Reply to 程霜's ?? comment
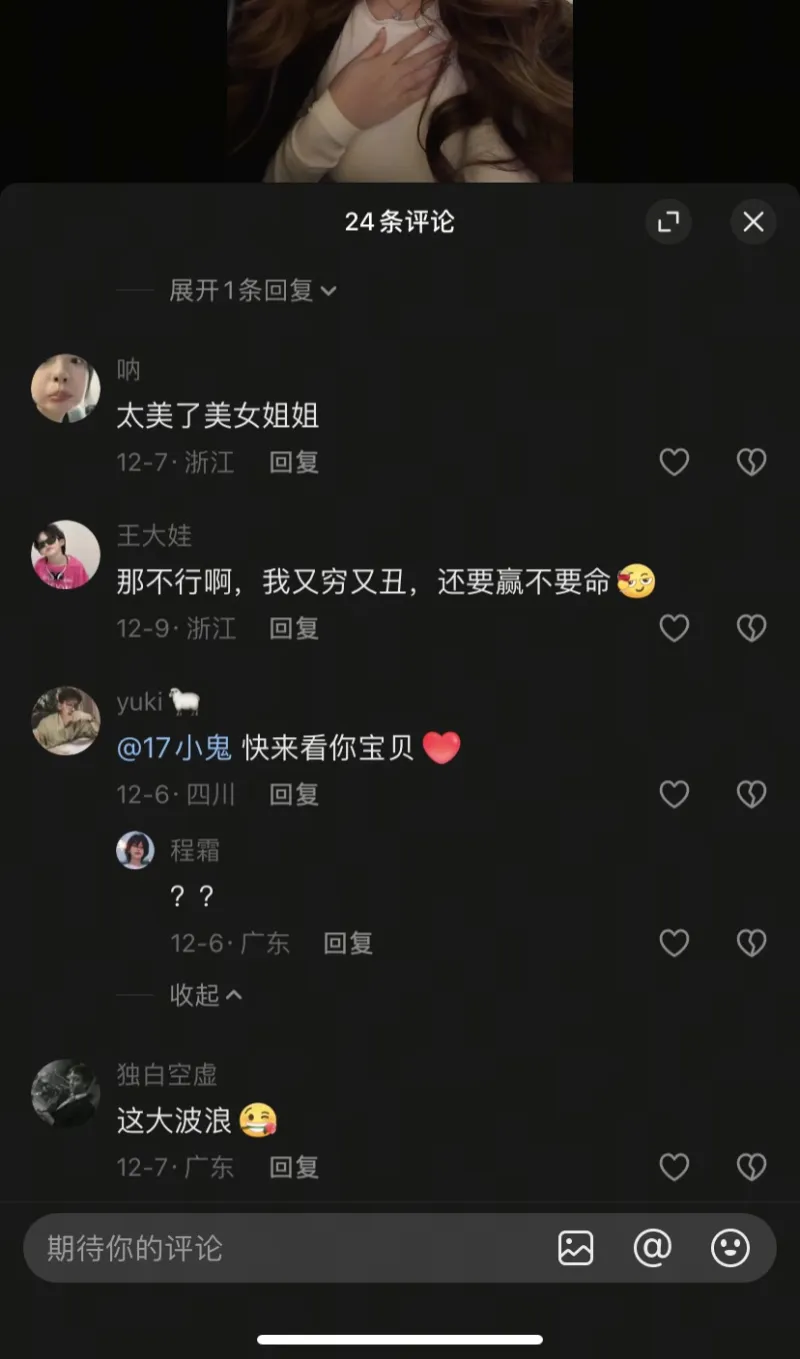 [348, 943]
